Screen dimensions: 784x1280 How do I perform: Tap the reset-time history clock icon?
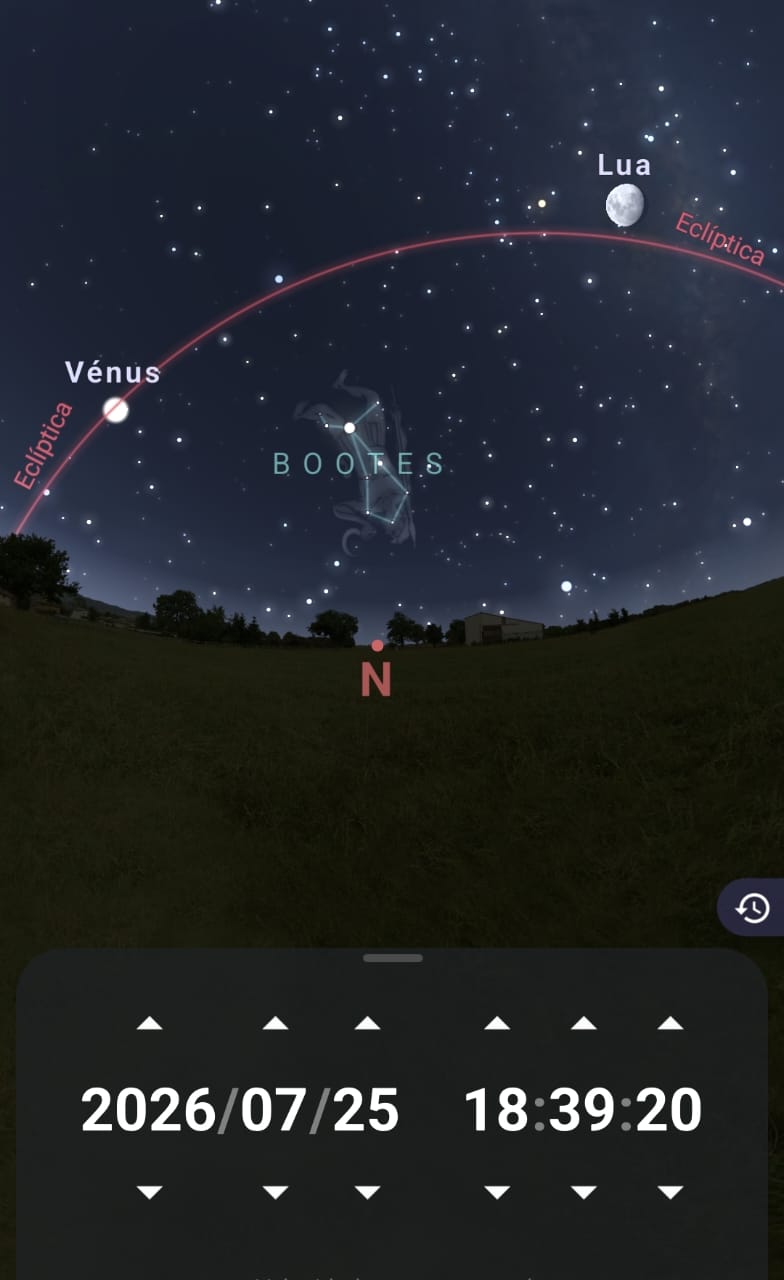coord(752,908)
